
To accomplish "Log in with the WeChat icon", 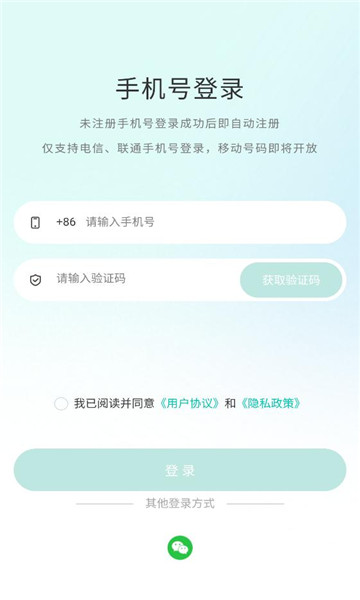I will (x=180, y=548).
